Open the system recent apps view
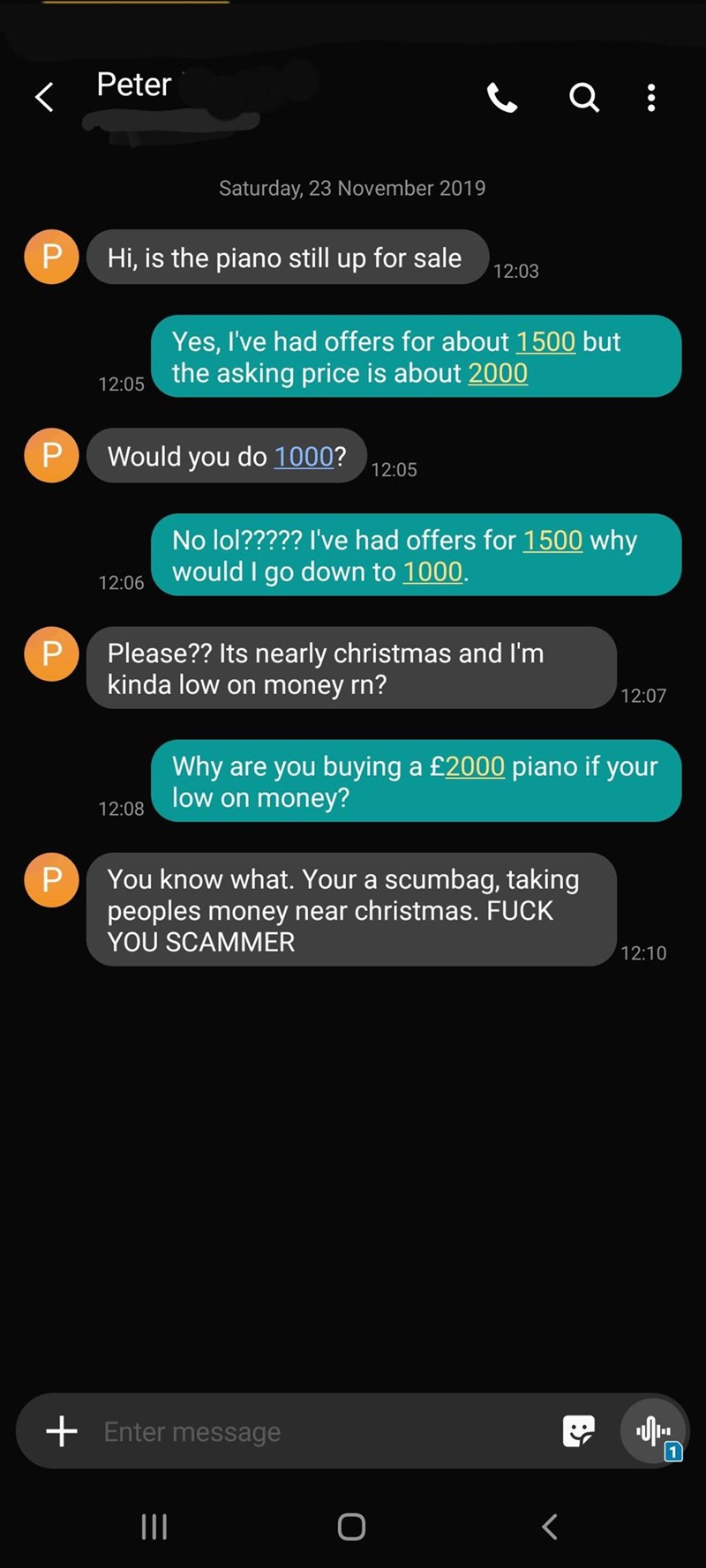Image resolution: width=706 pixels, height=1568 pixels. click(154, 1527)
